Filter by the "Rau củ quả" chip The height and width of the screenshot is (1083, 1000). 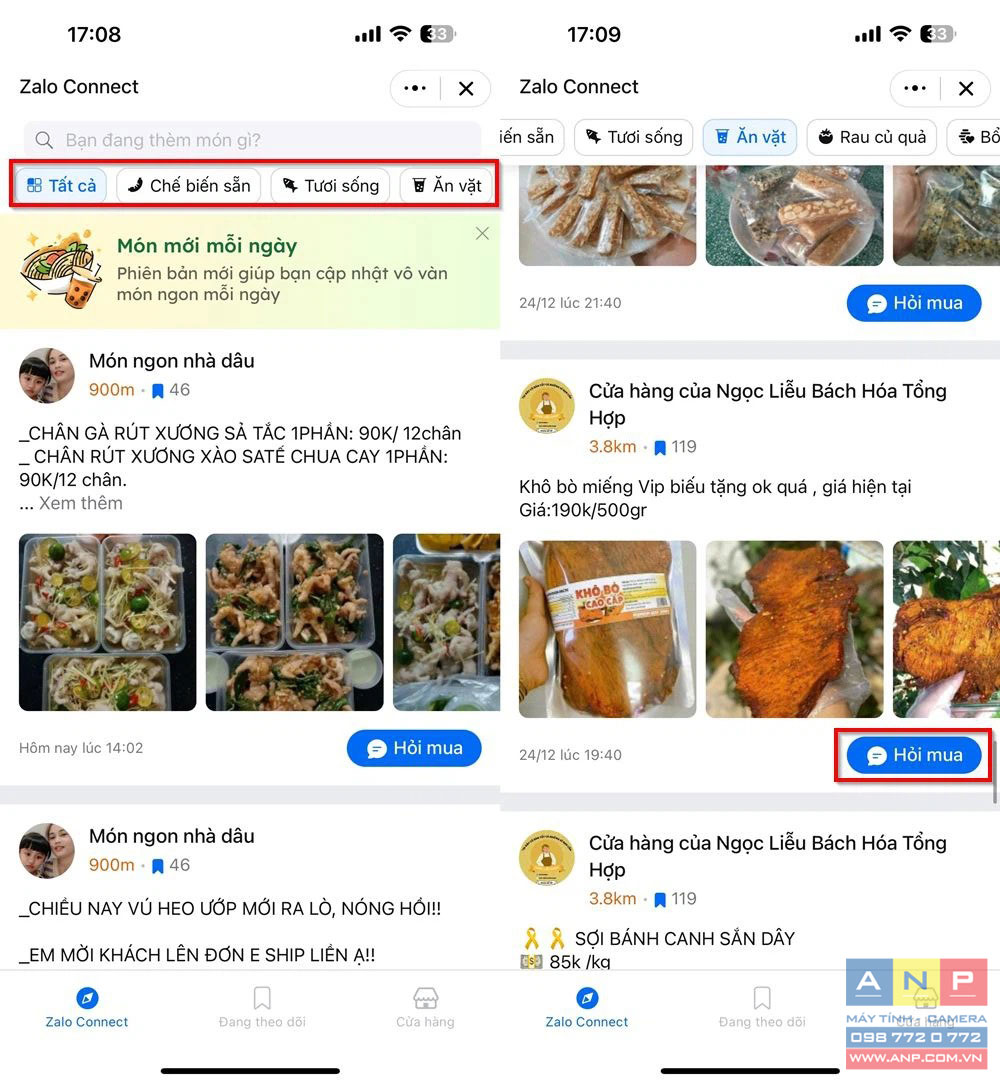point(871,137)
